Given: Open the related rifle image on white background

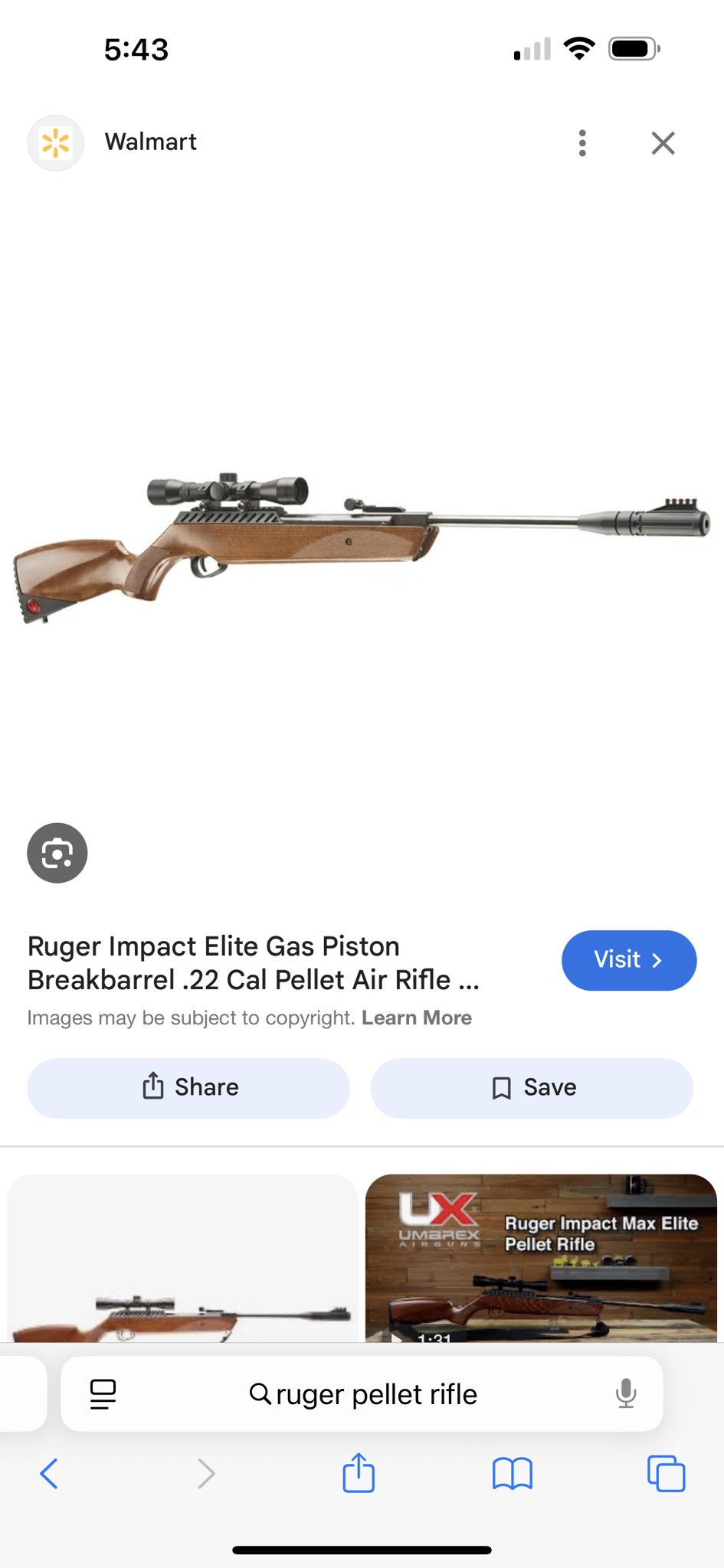Looking at the screenshot, I should (182, 1258).
